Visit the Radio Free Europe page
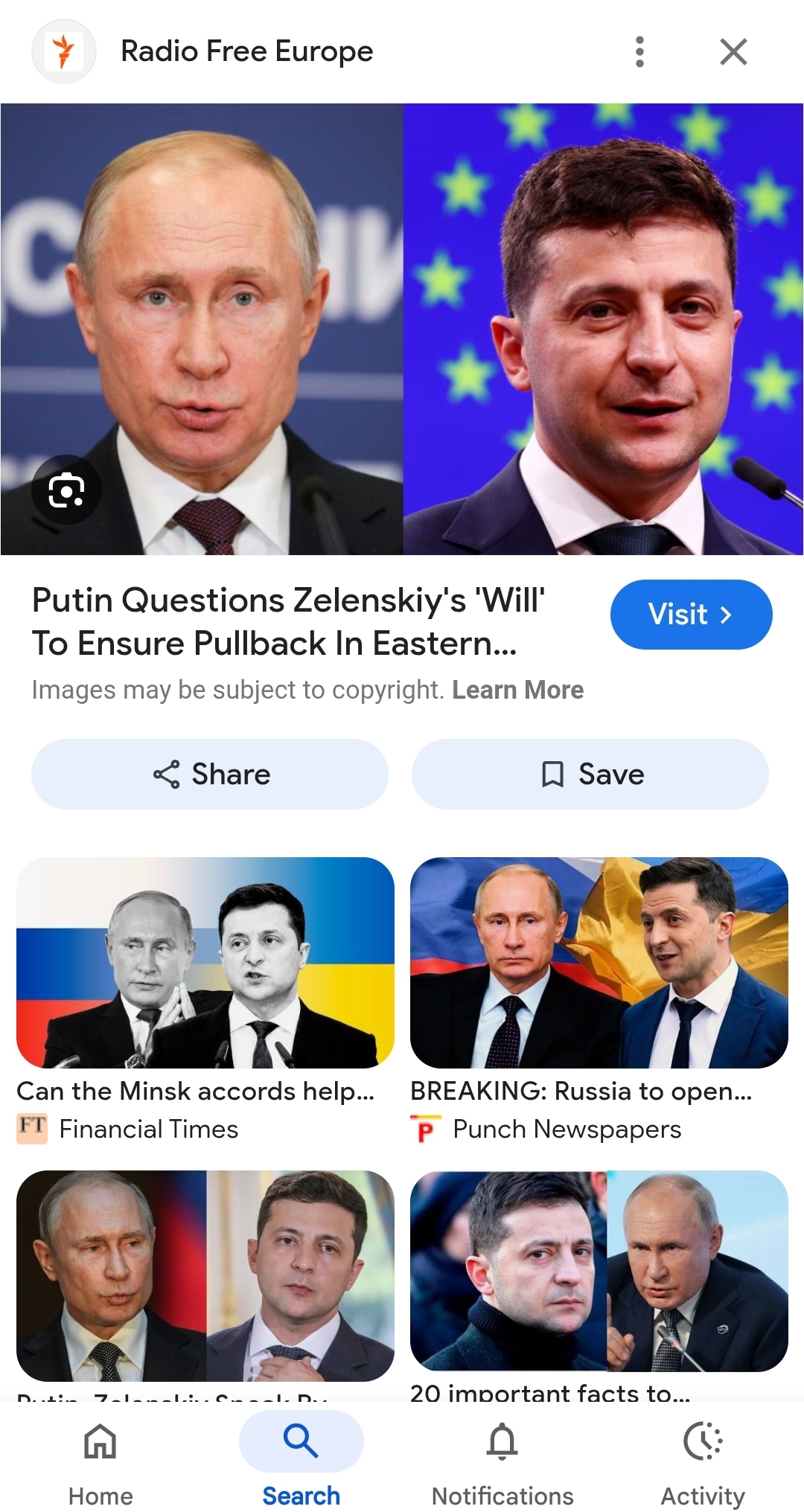 [x=690, y=615]
